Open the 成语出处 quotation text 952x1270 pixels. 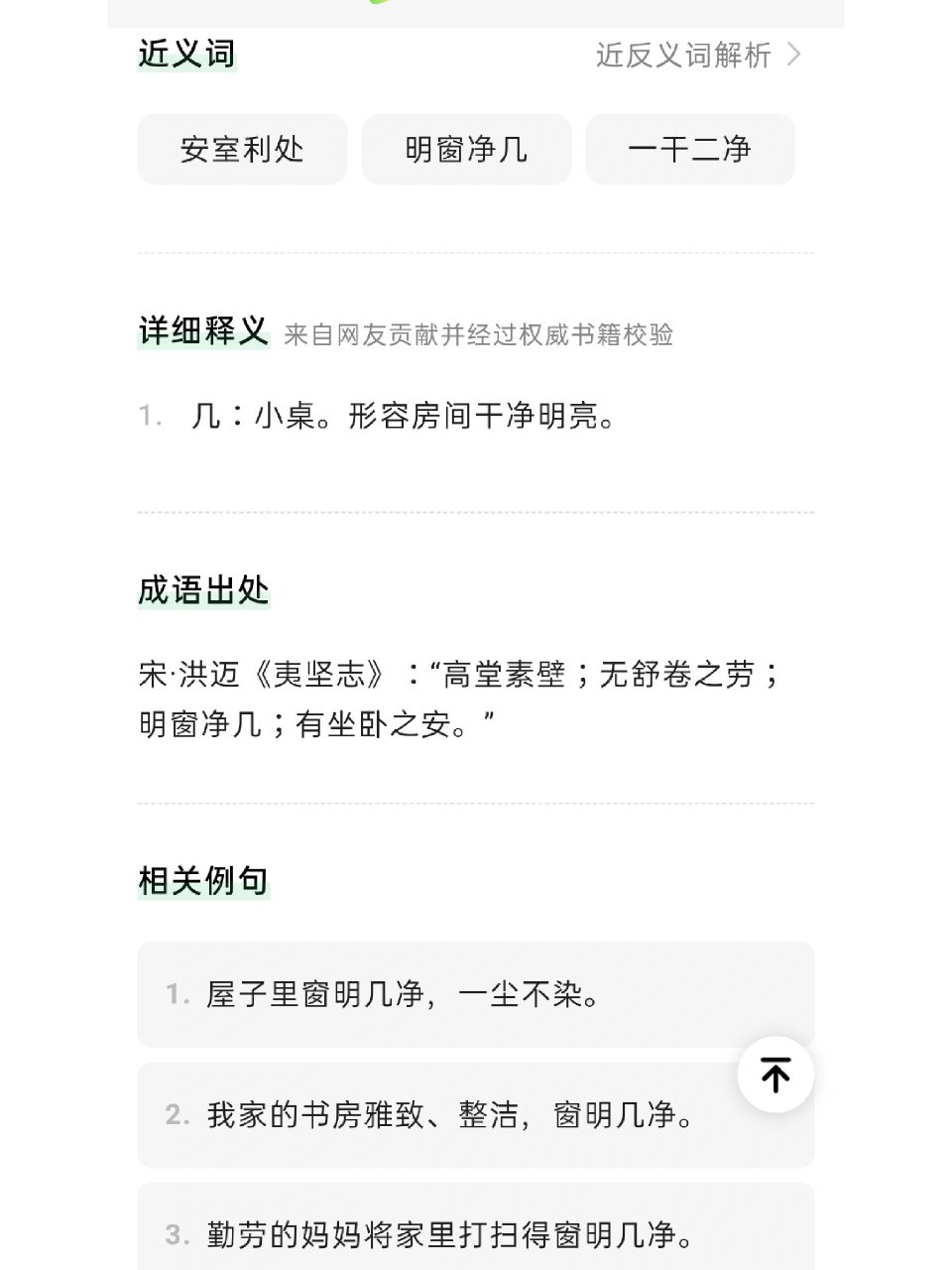click(x=461, y=699)
